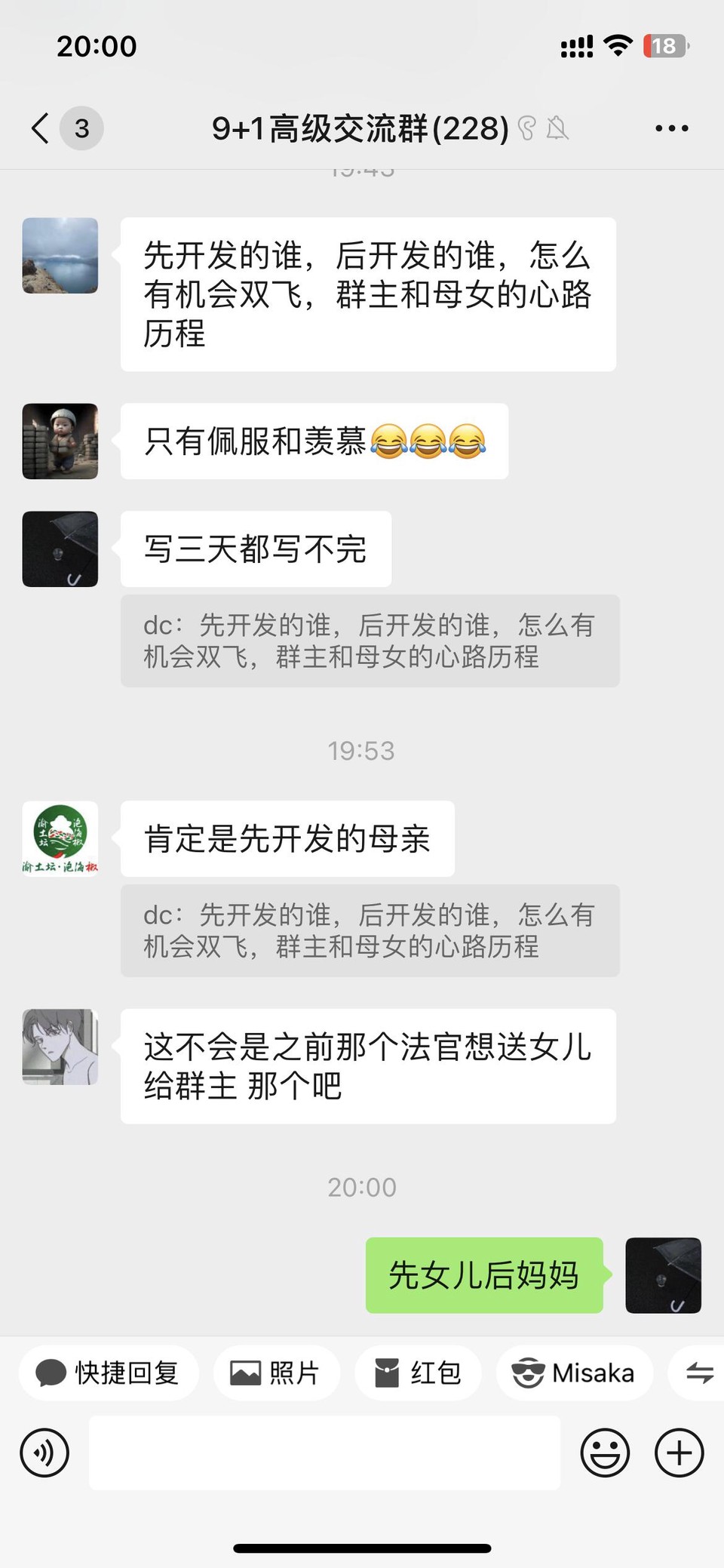Open the baby avatar sender's profile
The image size is (724, 1568).
tap(60, 441)
